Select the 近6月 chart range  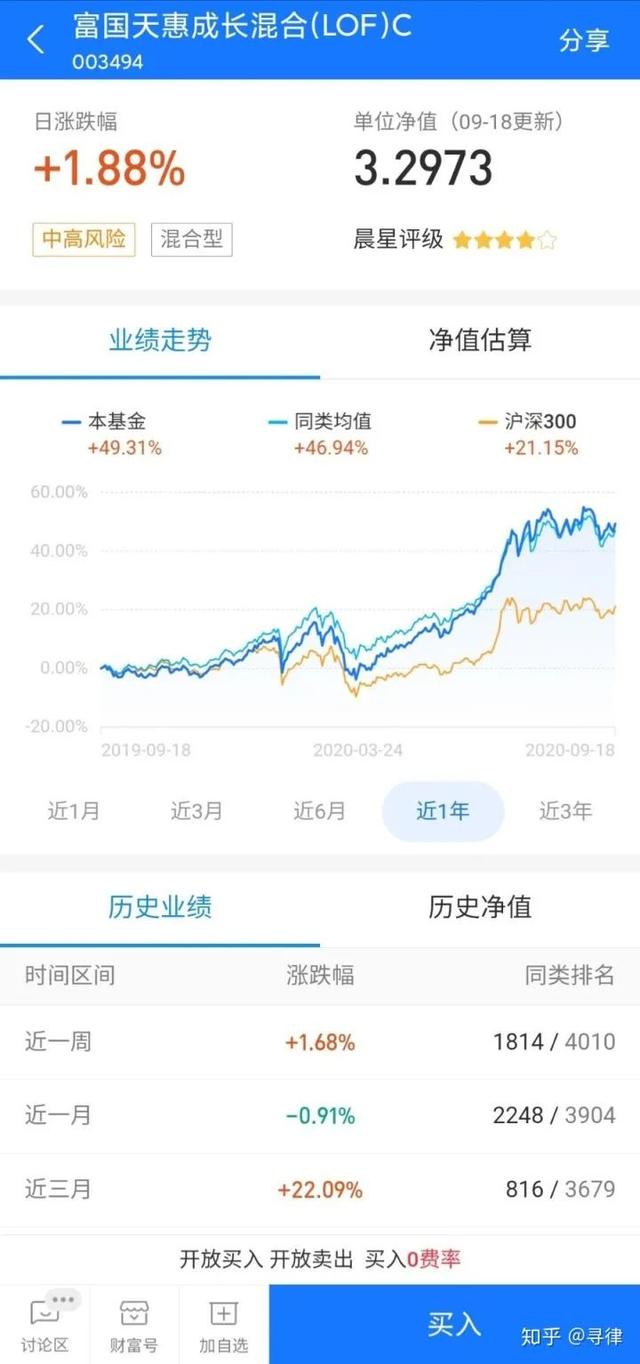[320, 811]
